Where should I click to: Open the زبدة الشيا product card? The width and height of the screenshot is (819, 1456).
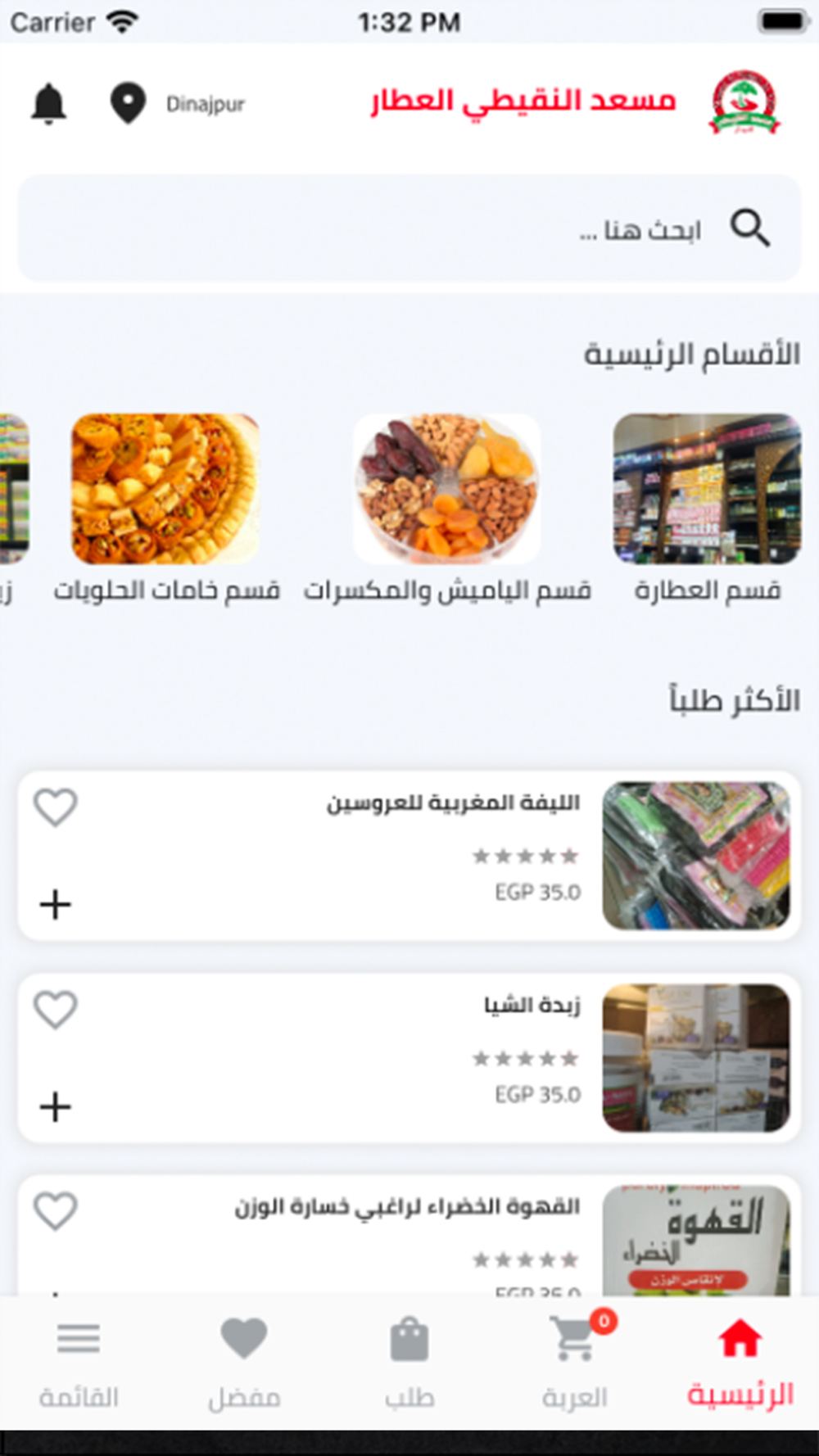coord(409,1058)
